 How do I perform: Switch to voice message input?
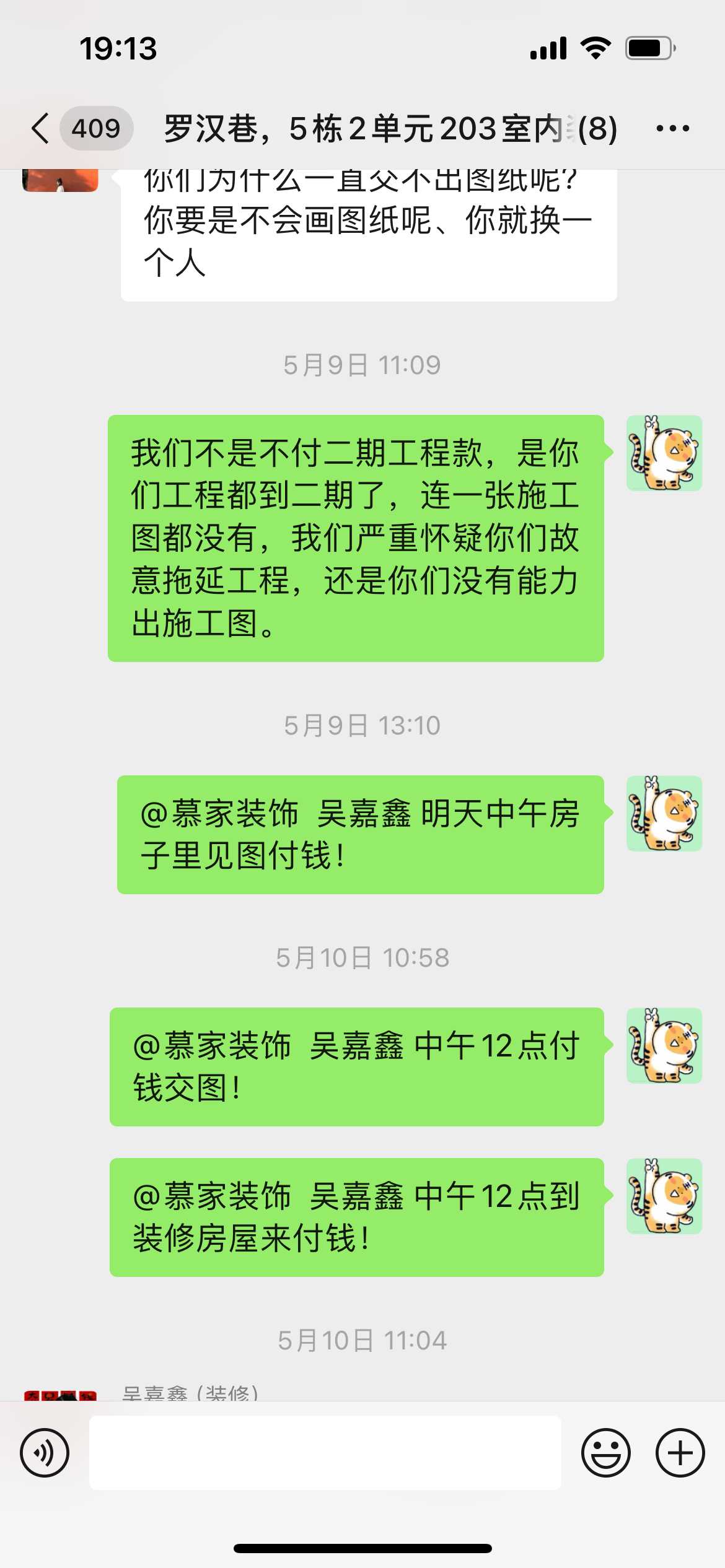tap(45, 1453)
